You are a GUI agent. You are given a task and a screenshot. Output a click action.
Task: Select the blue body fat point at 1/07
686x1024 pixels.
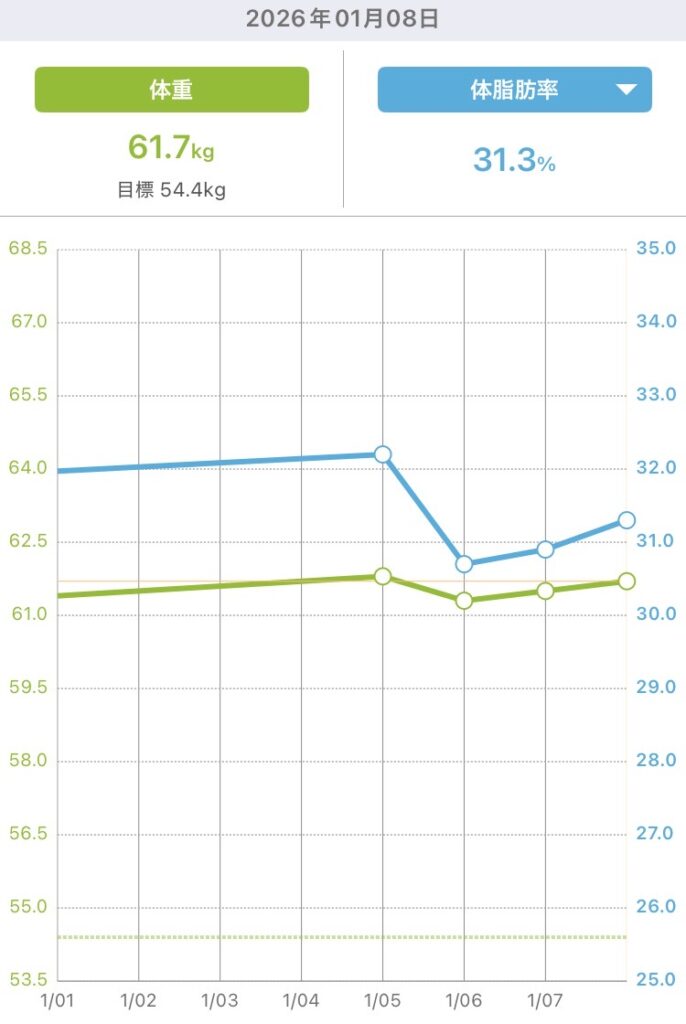[x=545, y=549]
